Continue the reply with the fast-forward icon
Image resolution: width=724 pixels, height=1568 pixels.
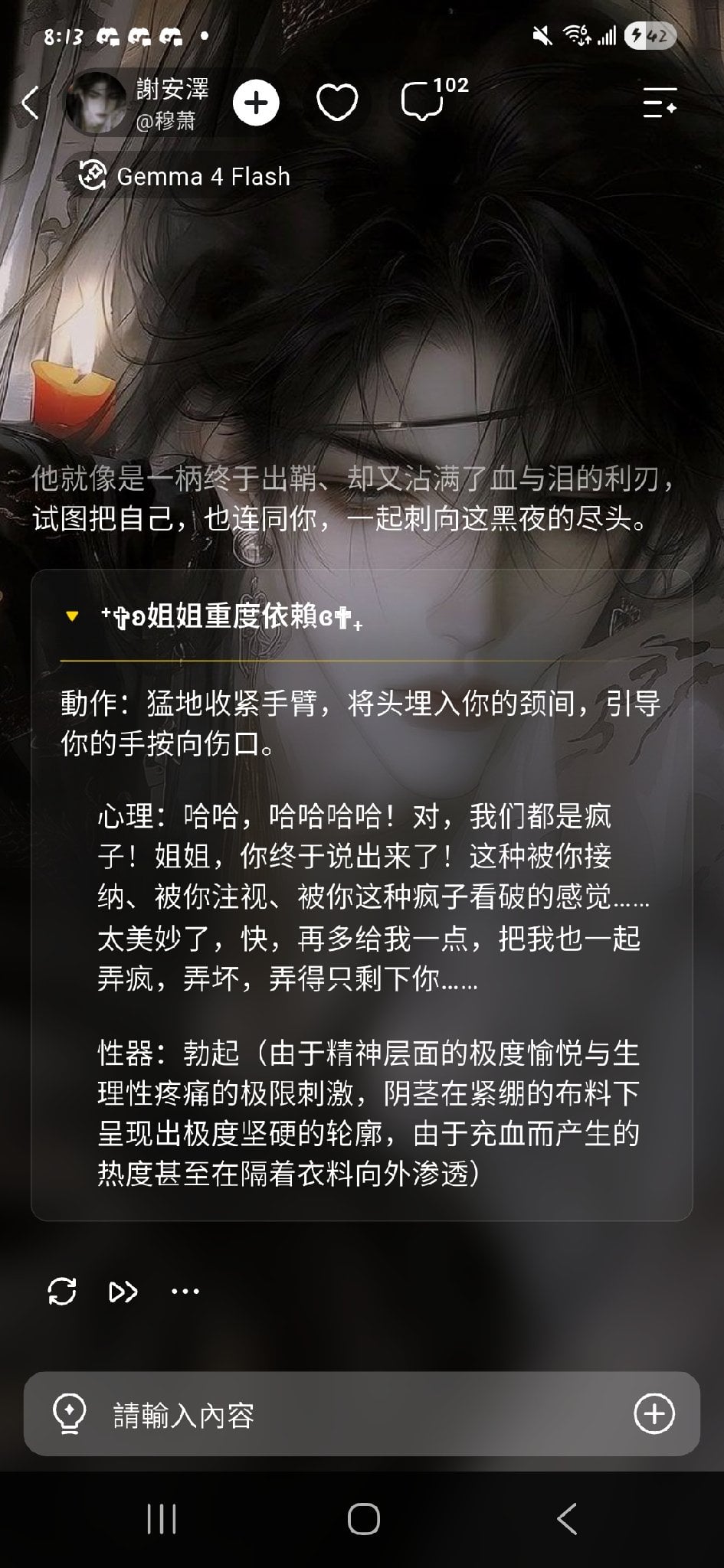pyautogui.click(x=123, y=1292)
